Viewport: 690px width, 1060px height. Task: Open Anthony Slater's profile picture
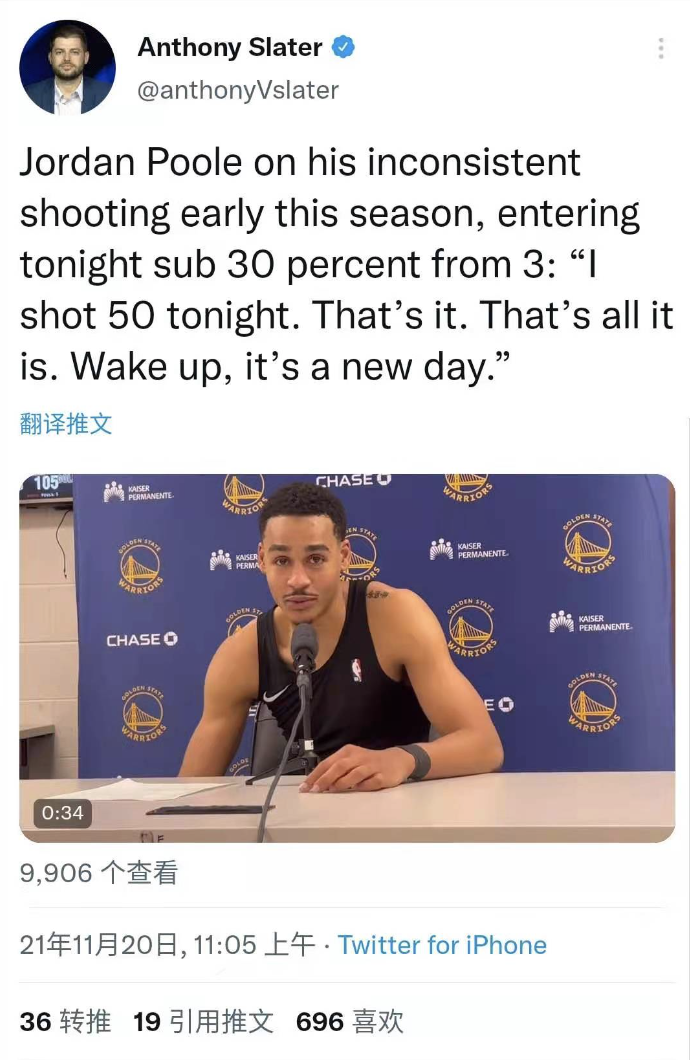pyautogui.click(x=67, y=68)
